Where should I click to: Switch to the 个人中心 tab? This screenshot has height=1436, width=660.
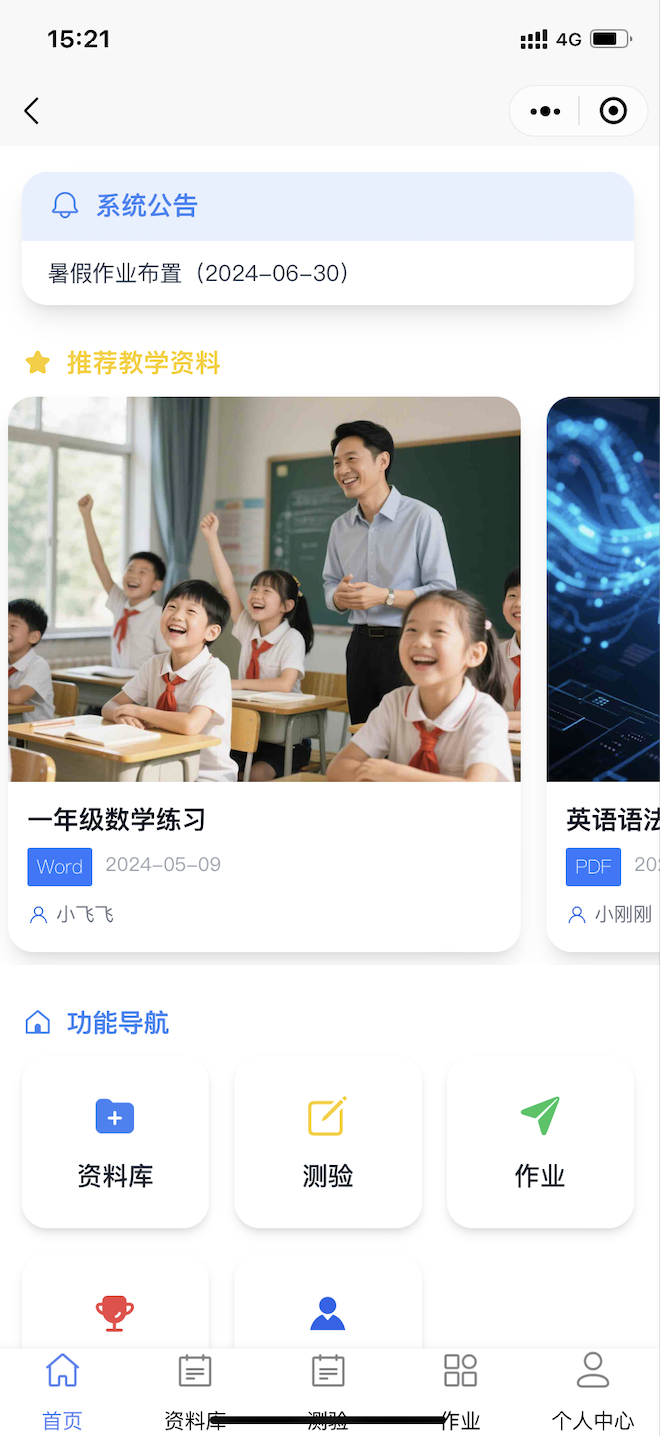[593, 1391]
